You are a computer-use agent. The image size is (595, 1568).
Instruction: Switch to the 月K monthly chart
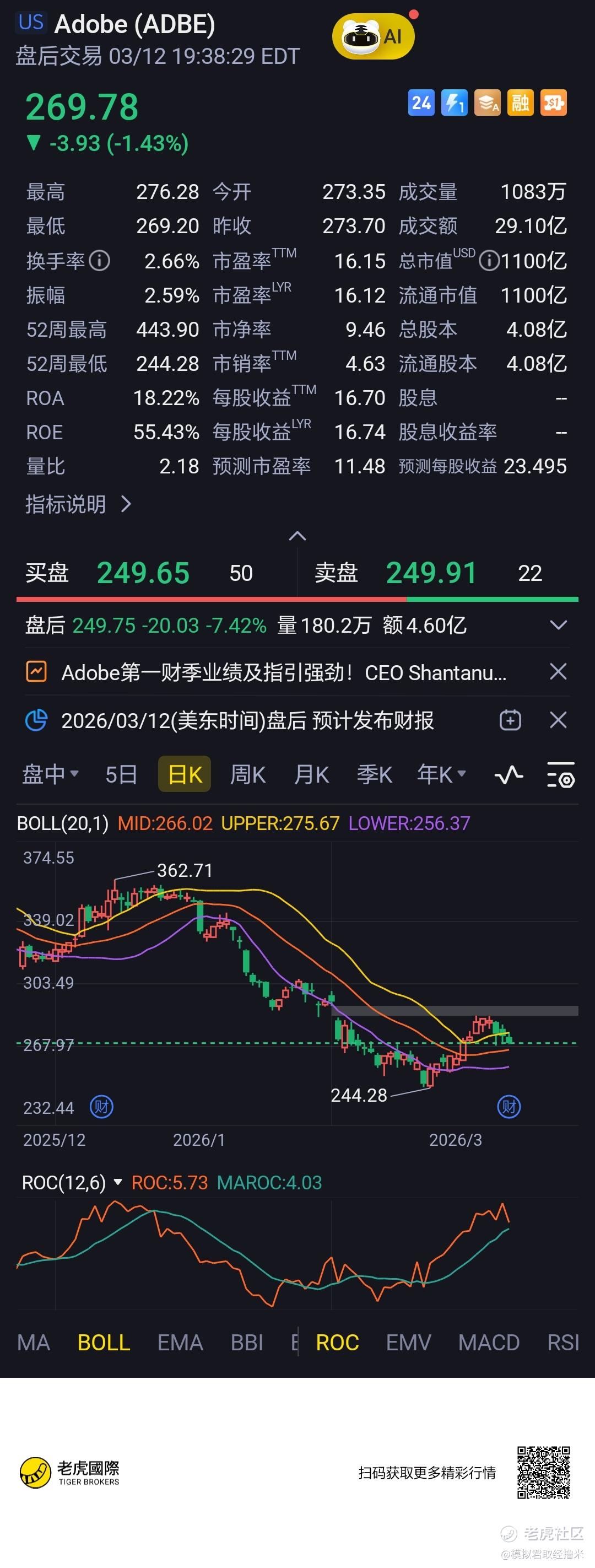[311, 774]
